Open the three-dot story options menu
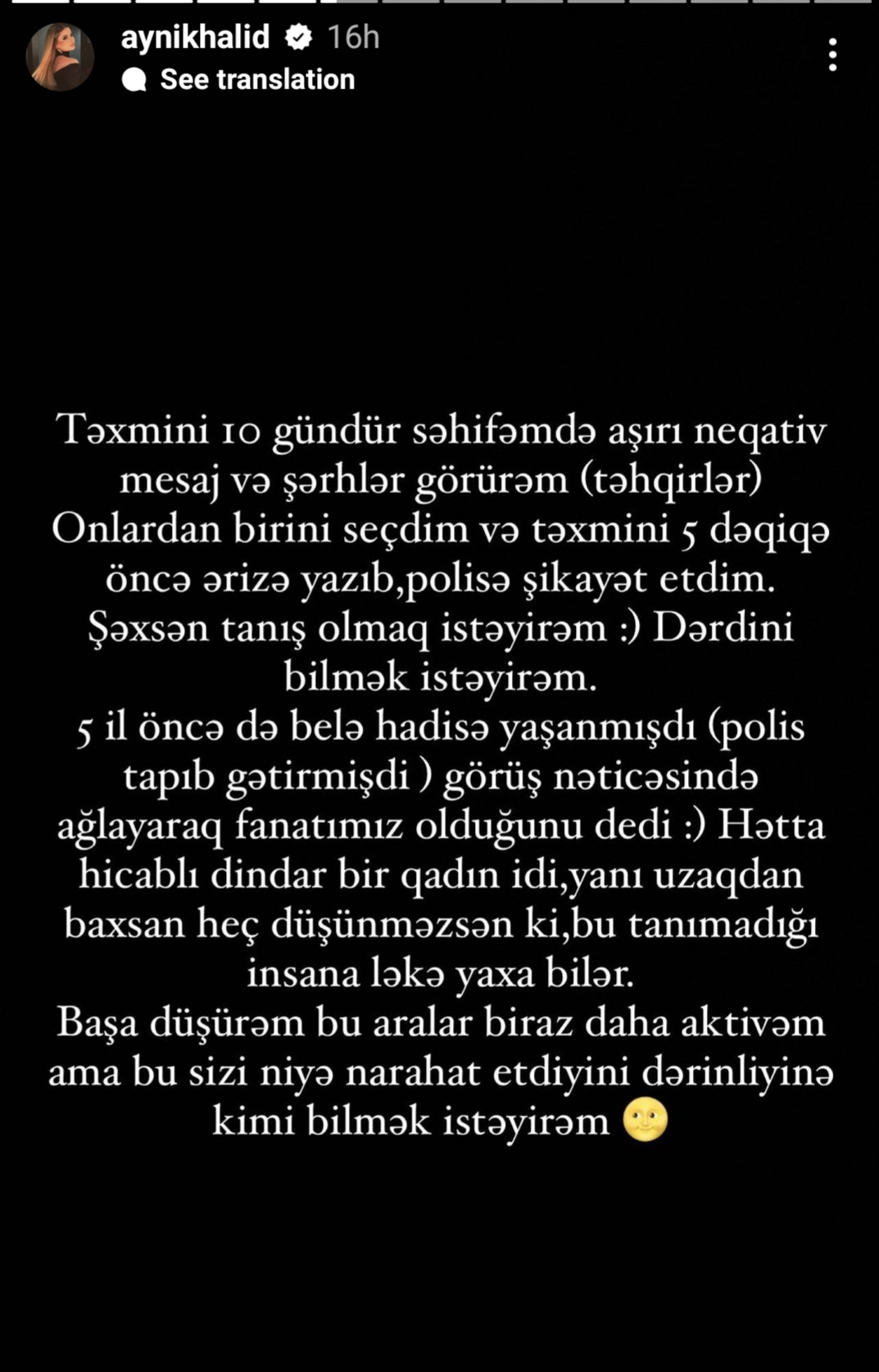The height and width of the screenshot is (1372, 879). (x=832, y=55)
